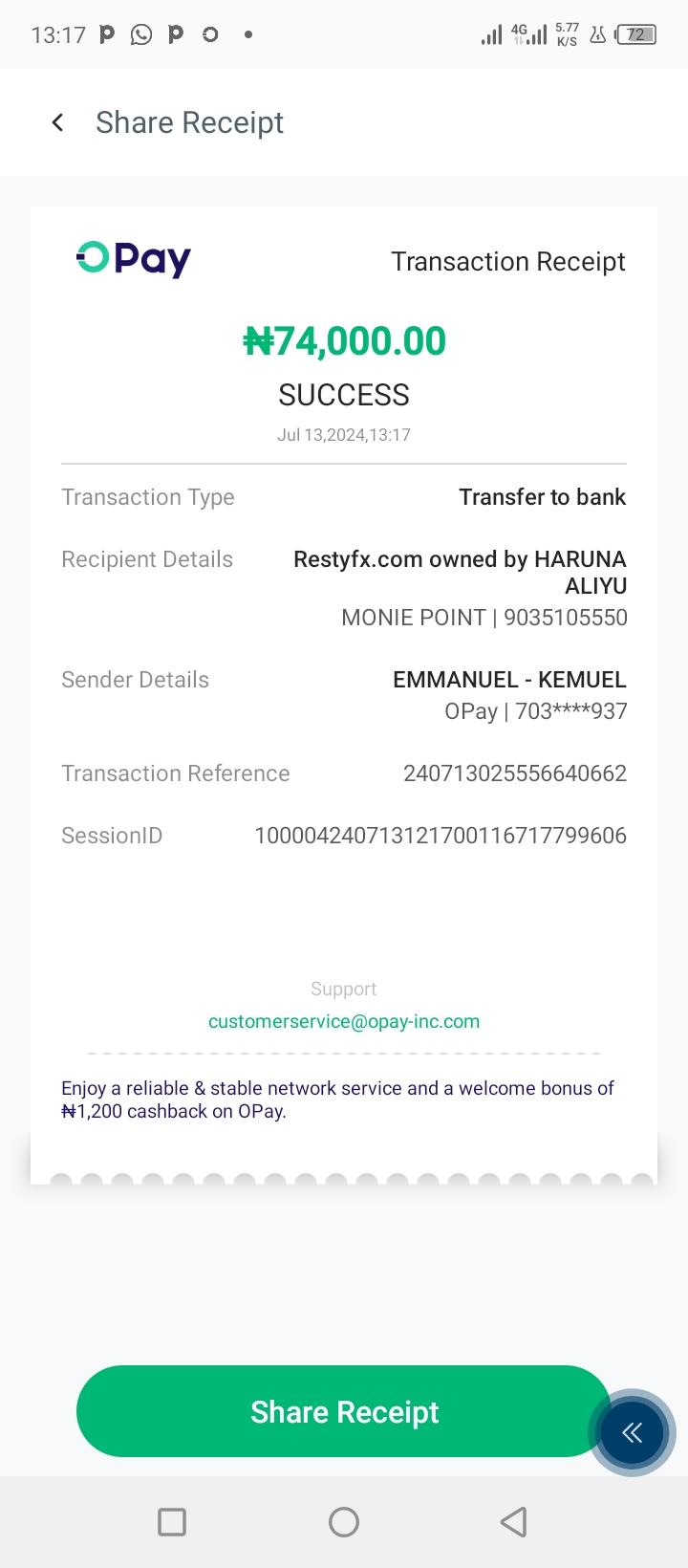Expand the floating double-arrow side button
The image size is (688, 1568).
click(632, 1431)
